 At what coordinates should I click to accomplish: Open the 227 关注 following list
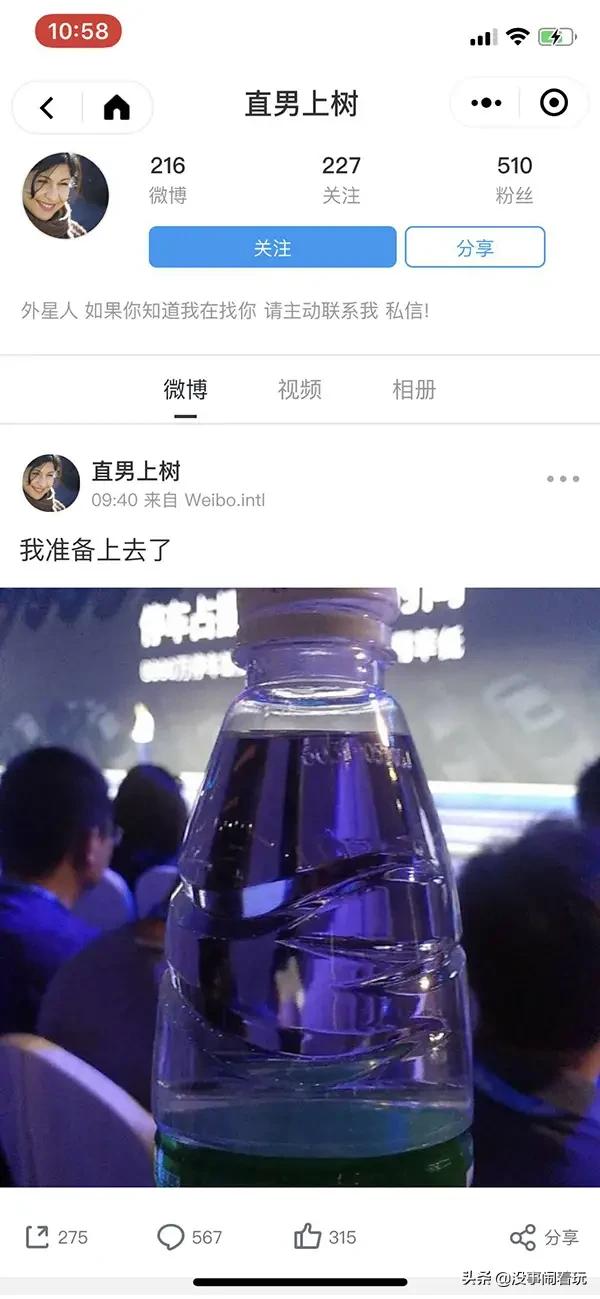(x=341, y=179)
